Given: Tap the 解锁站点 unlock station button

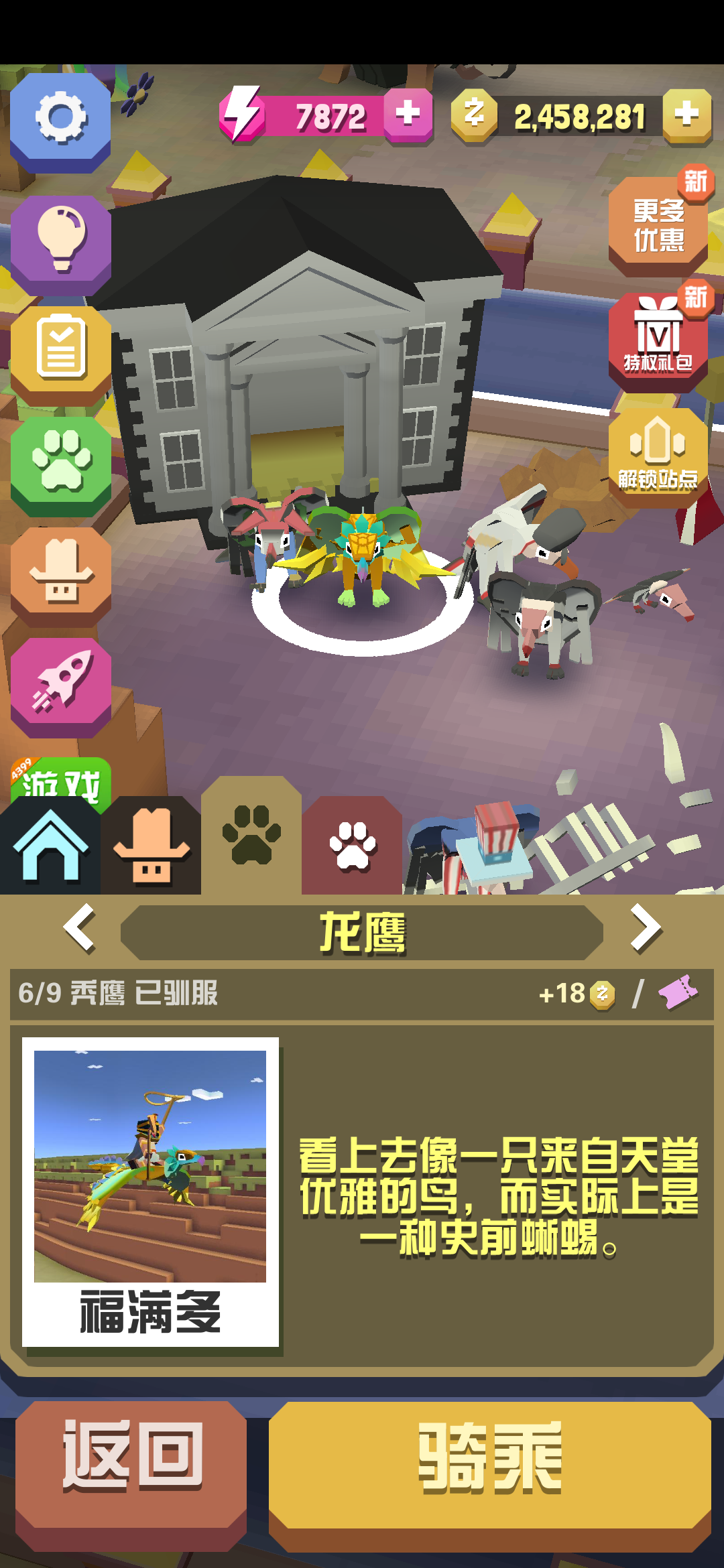Looking at the screenshot, I should tap(658, 456).
